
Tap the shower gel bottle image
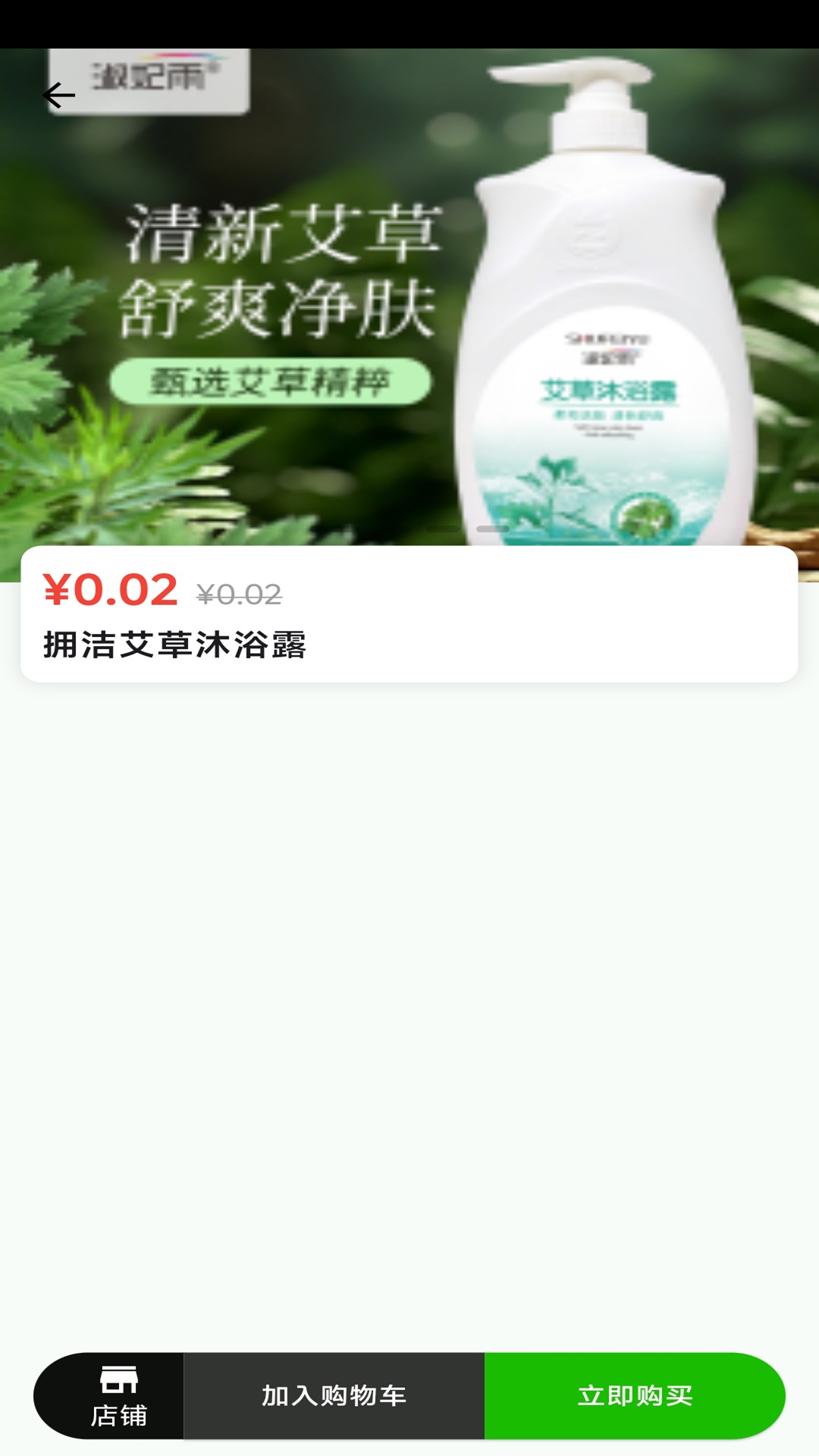pos(599,303)
